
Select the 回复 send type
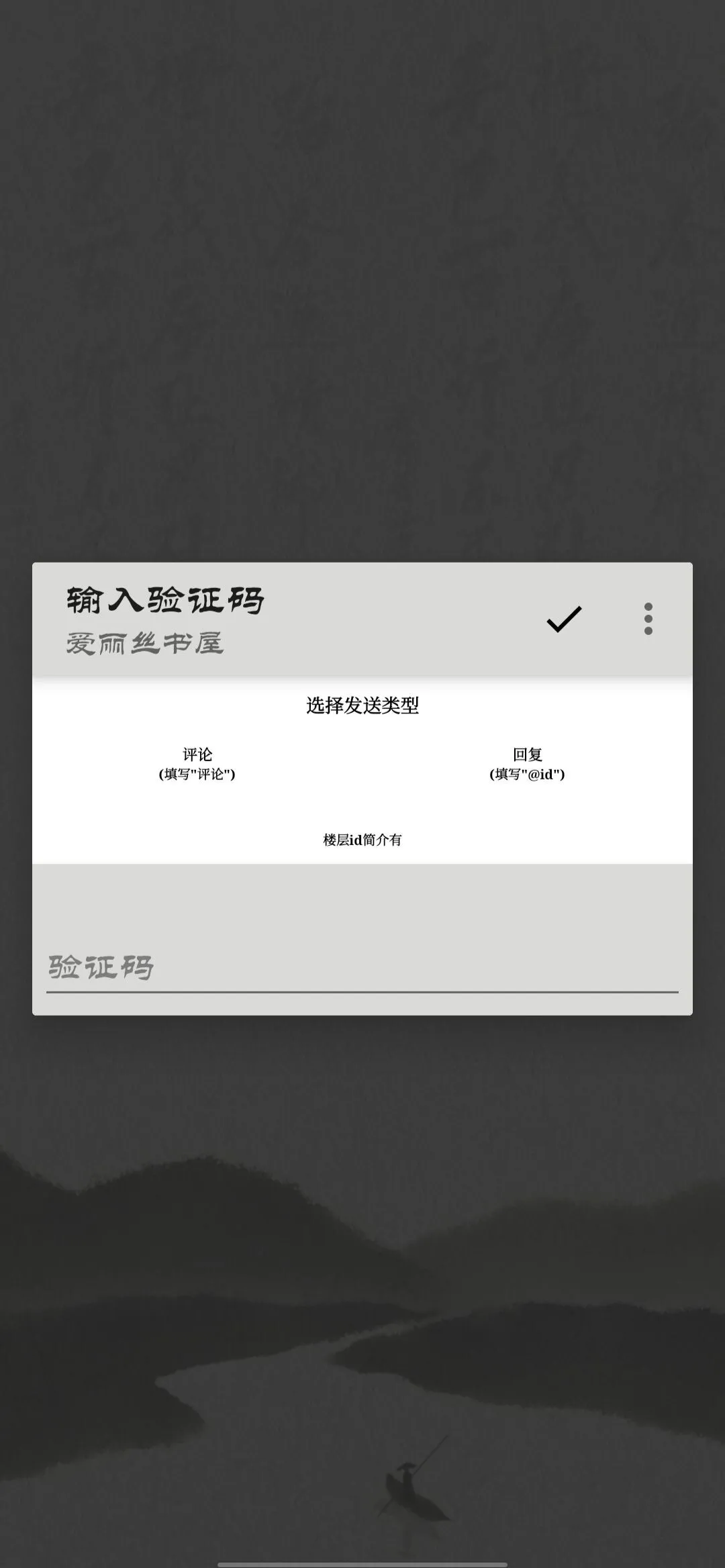pyautogui.click(x=527, y=764)
